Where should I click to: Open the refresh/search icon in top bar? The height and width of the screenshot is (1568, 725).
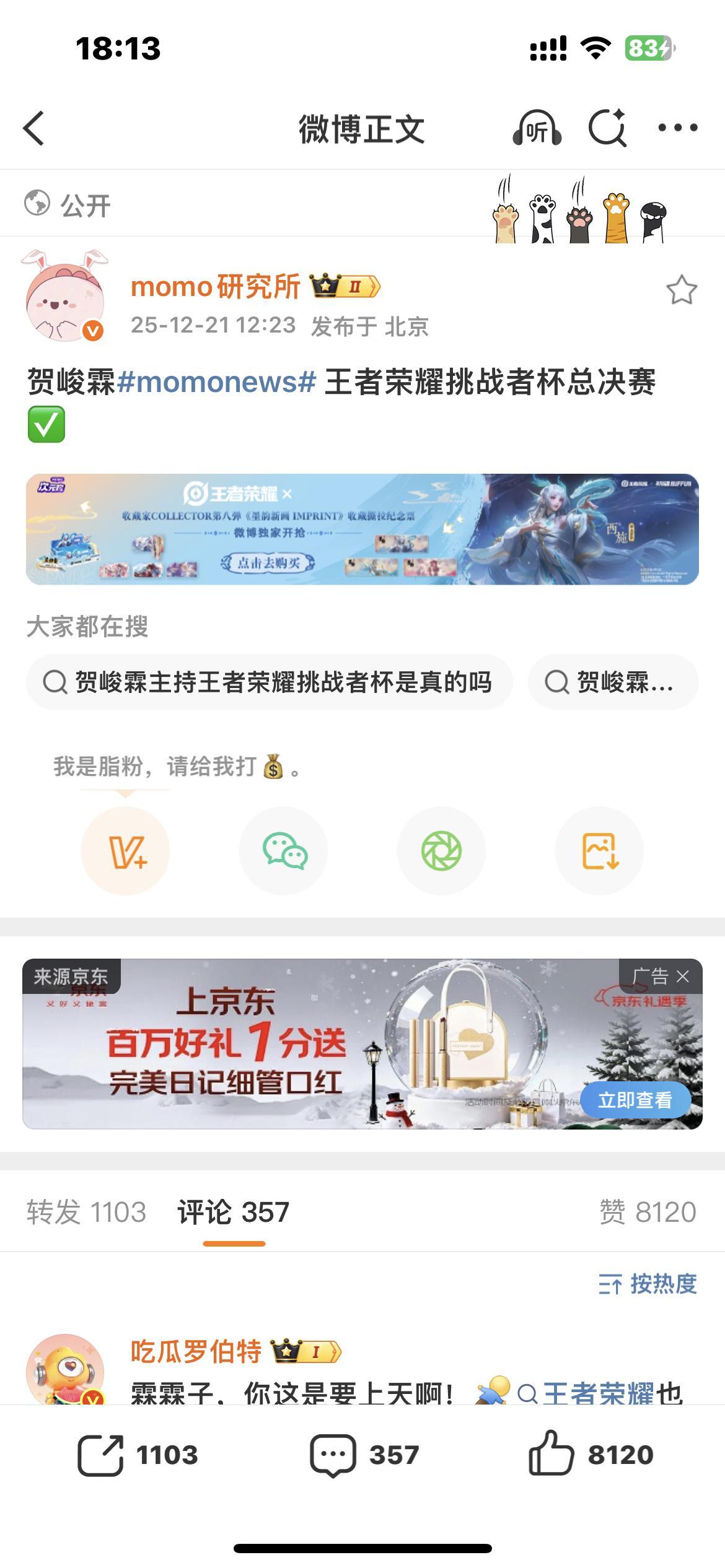point(607,128)
